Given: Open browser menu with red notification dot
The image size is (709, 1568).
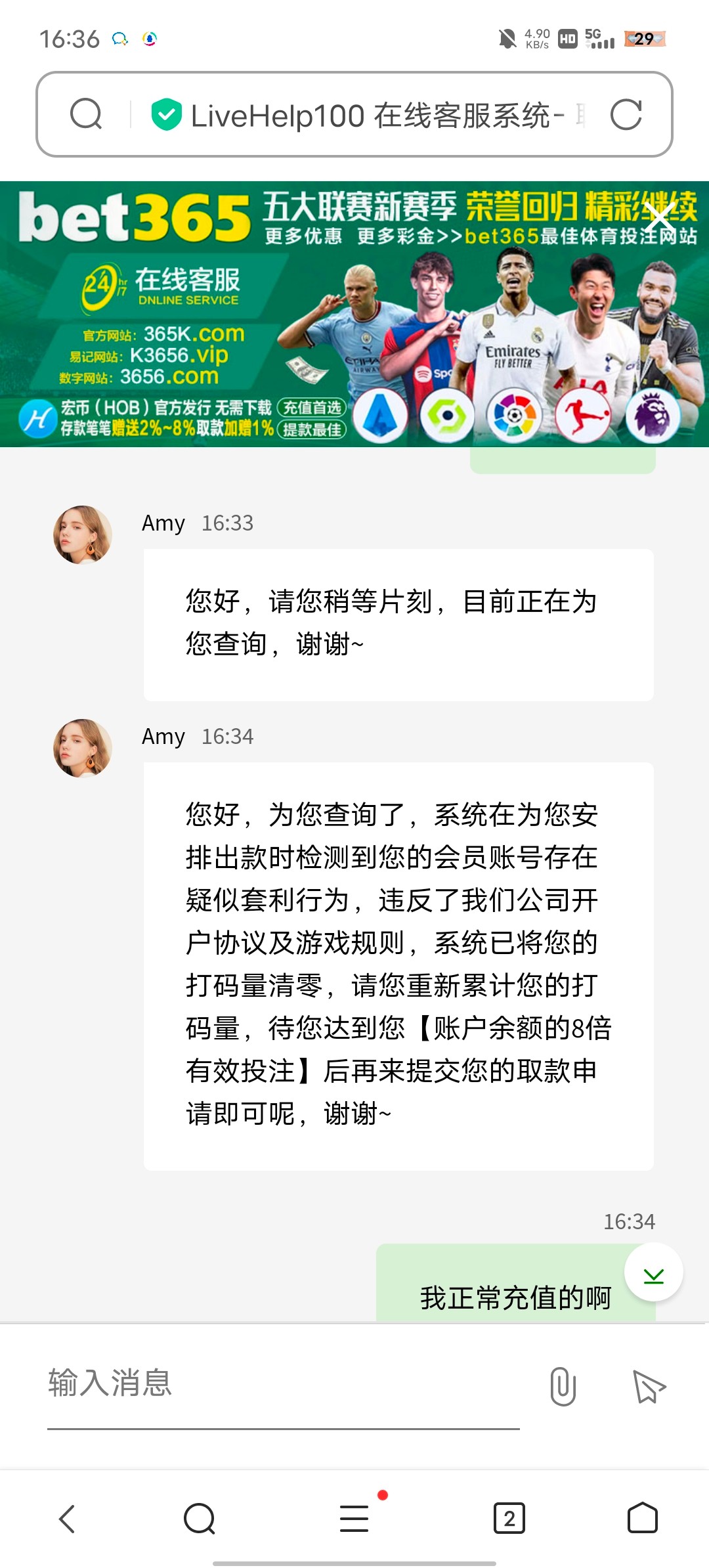Looking at the screenshot, I should 354,1518.
